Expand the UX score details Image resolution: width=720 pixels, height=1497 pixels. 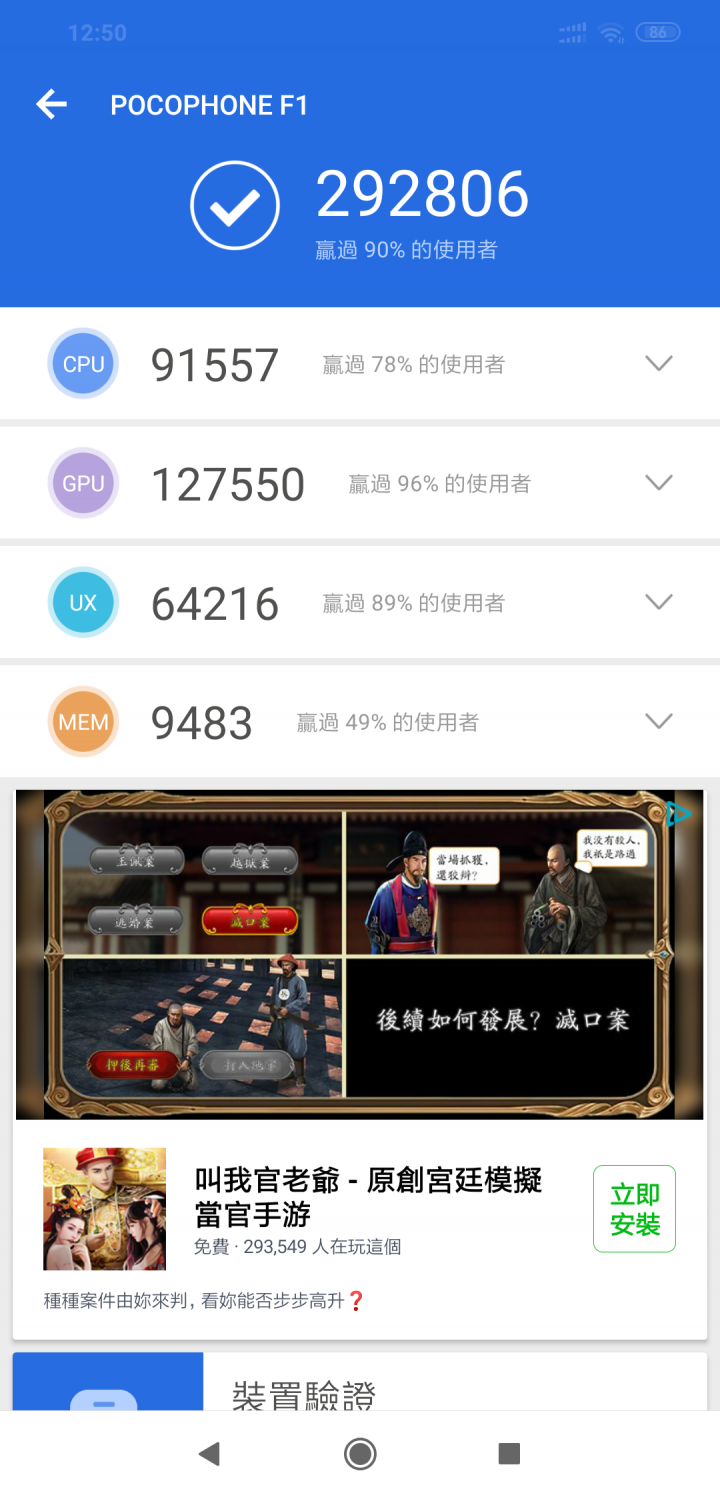659,602
